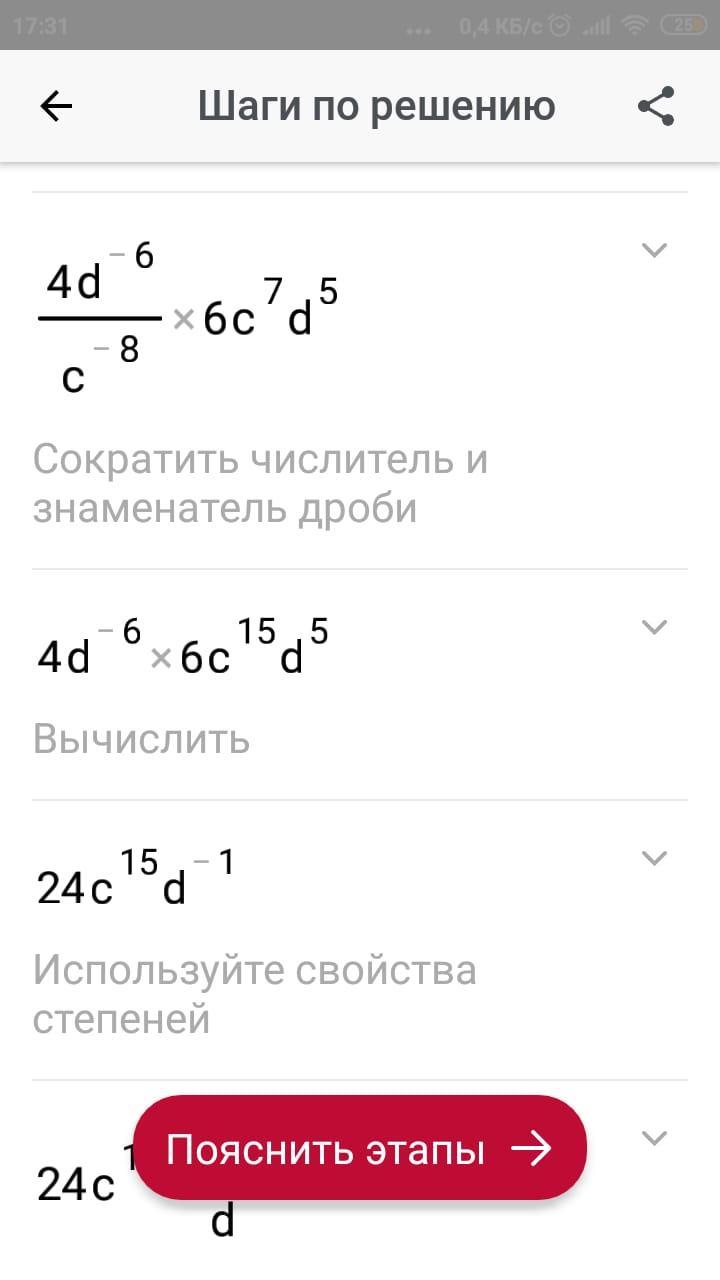Viewport: 720px width, 1280px height.
Task: Go back using the arrow
Action: coord(56,107)
